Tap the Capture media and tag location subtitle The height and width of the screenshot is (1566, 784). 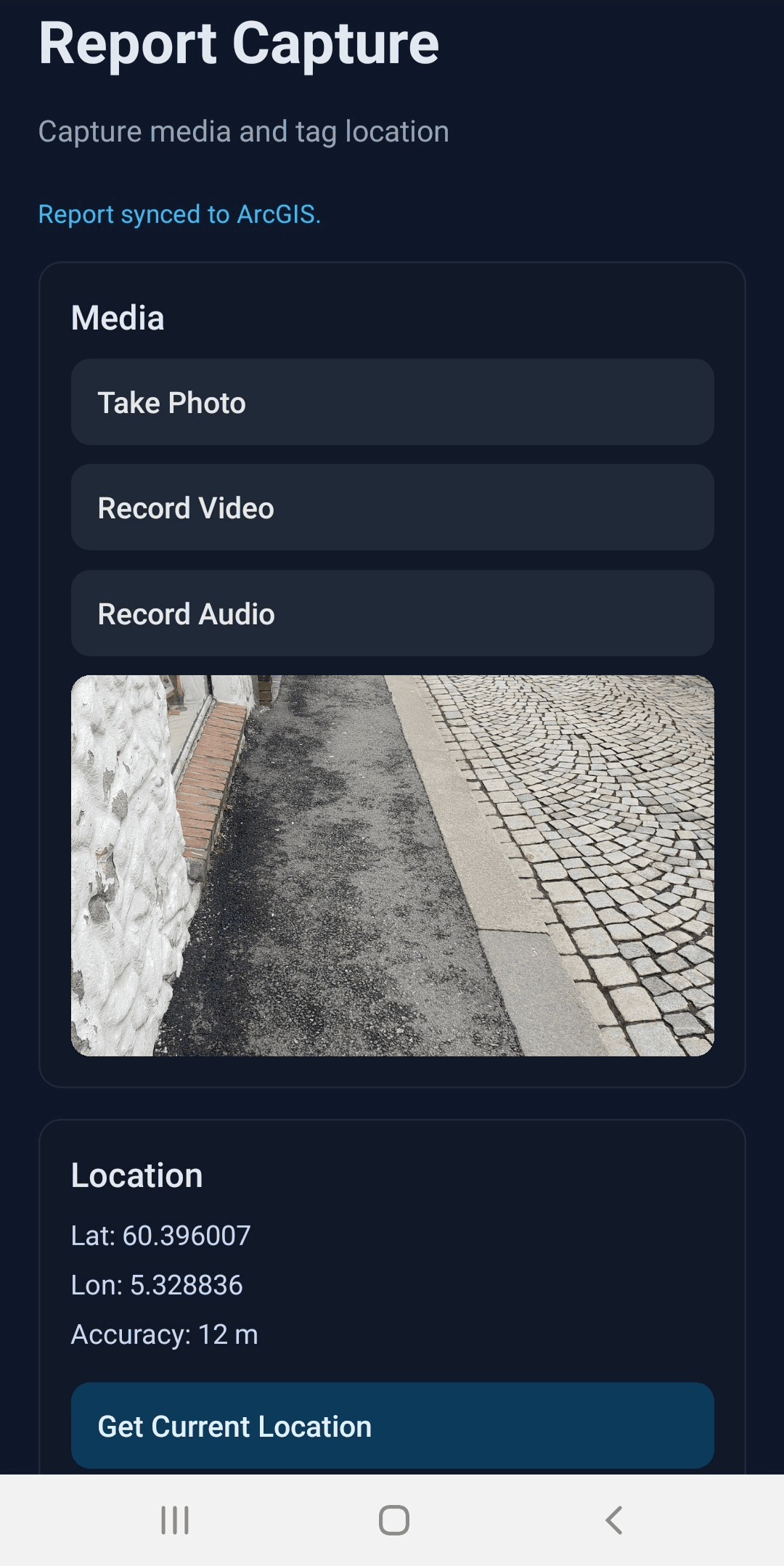tap(243, 131)
